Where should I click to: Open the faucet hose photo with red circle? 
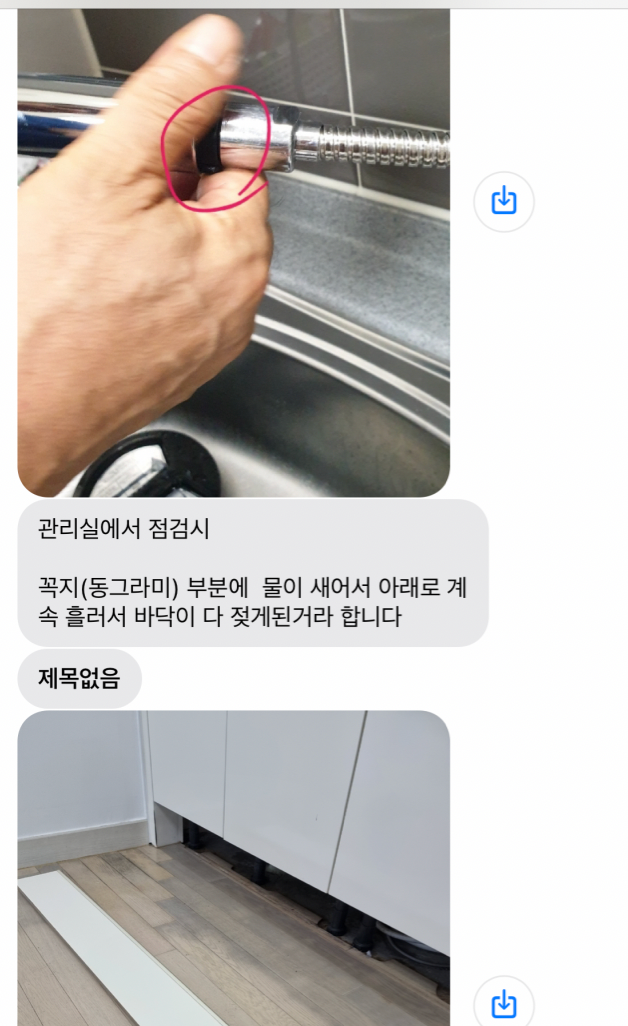pos(233,250)
